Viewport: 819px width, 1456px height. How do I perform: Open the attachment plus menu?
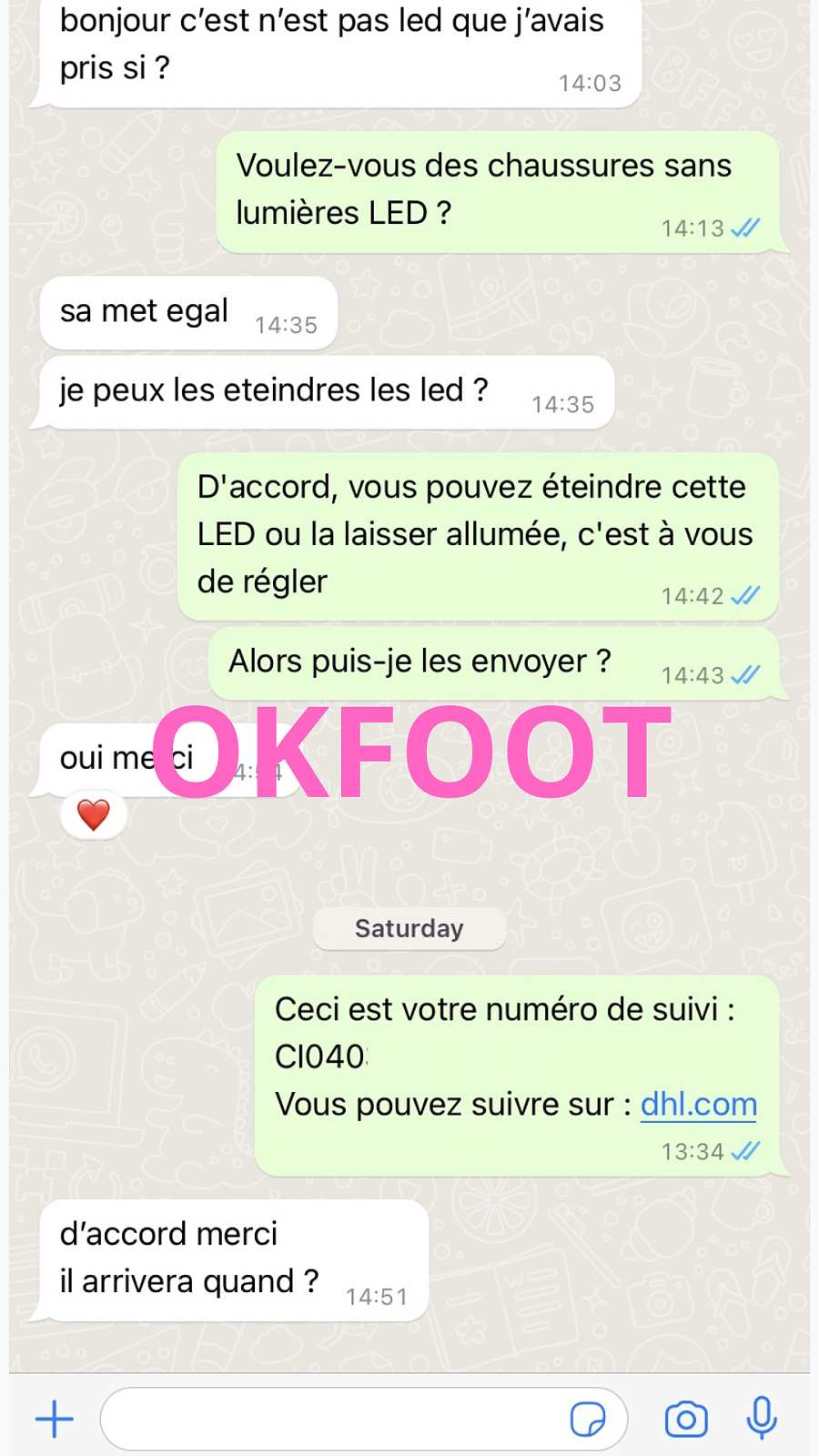coord(55,1419)
